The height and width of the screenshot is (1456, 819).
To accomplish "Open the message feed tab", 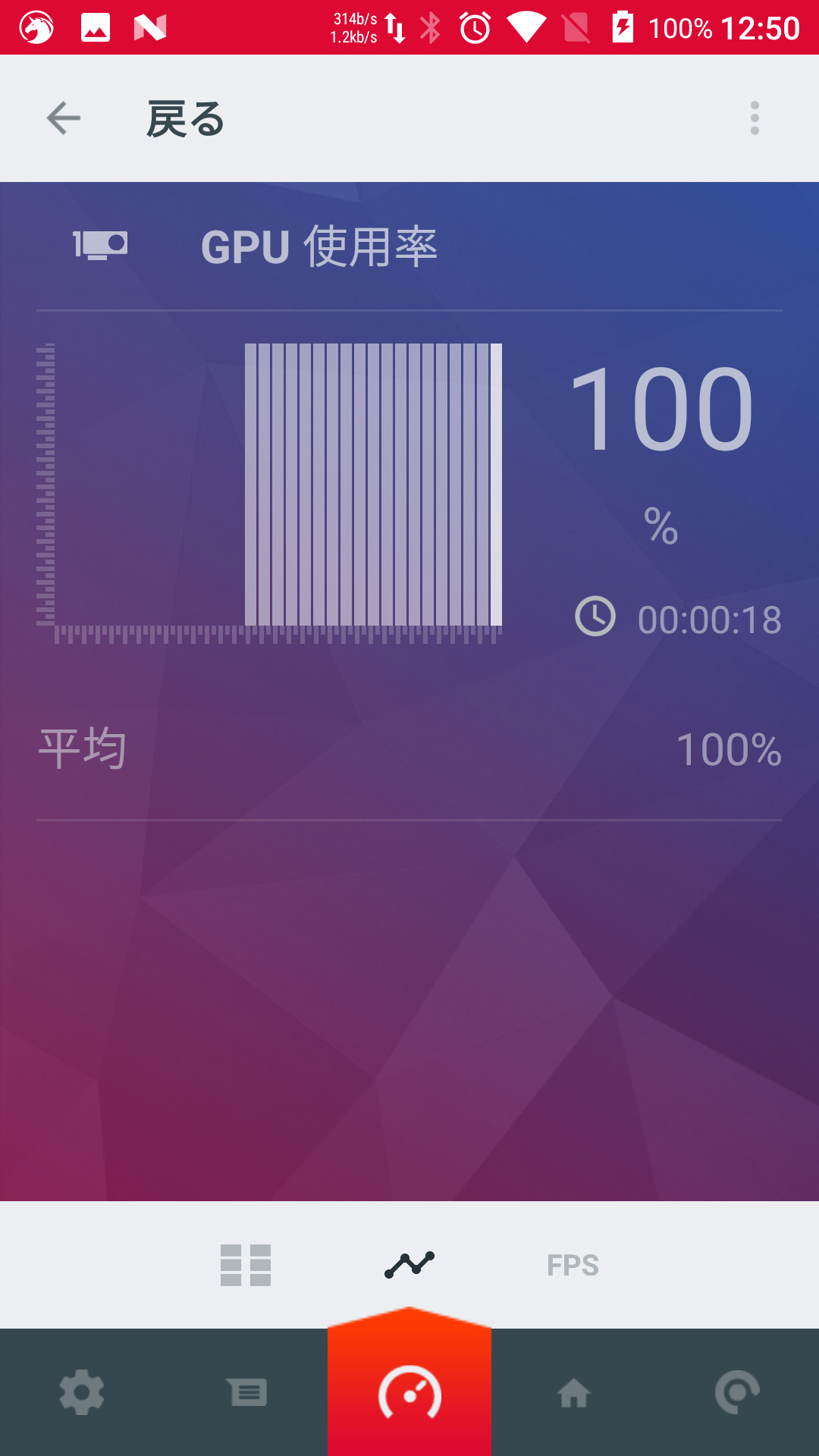I will pyautogui.click(x=247, y=1392).
